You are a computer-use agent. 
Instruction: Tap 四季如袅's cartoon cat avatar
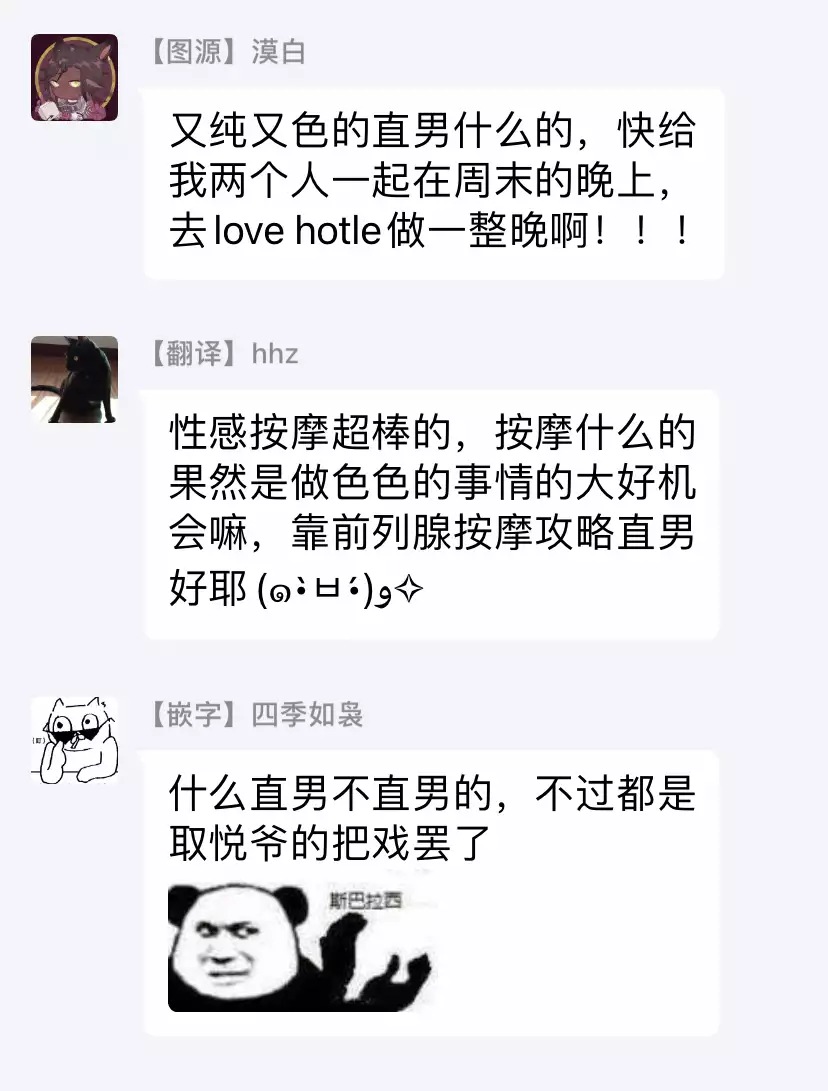pyautogui.click(x=74, y=740)
